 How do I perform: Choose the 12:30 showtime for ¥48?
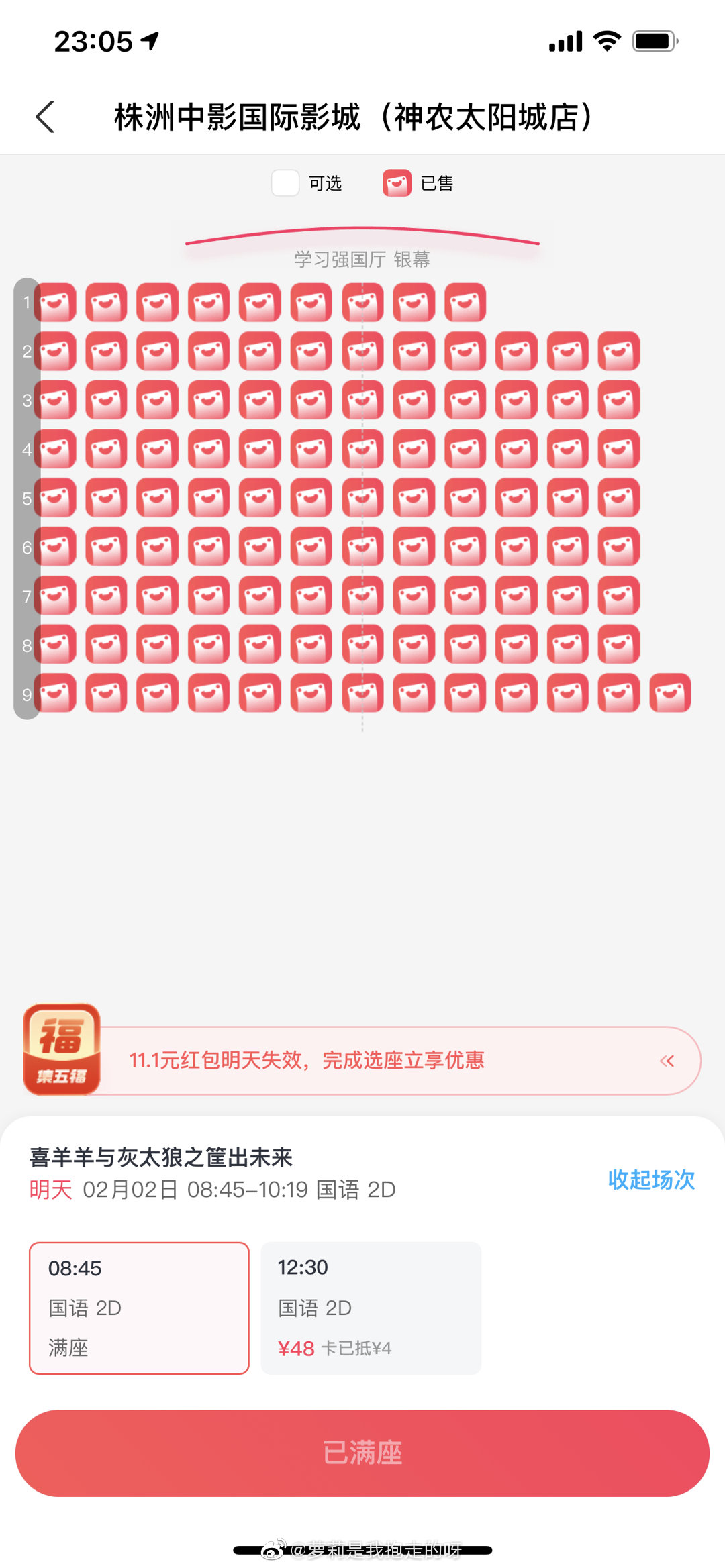click(x=371, y=1308)
